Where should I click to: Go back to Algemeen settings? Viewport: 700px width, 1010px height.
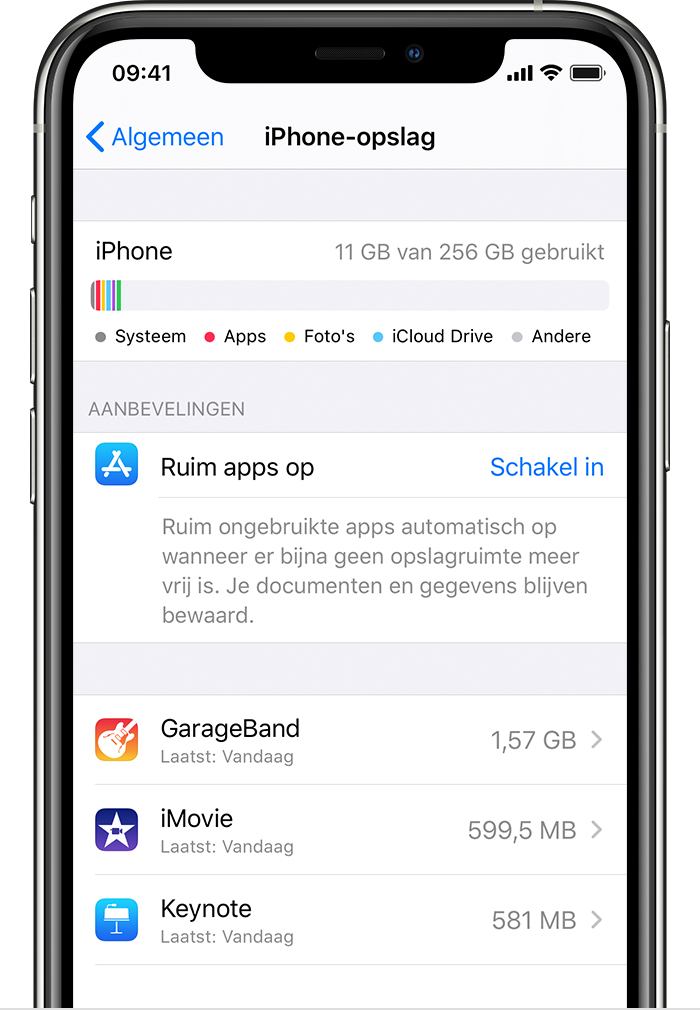[x=155, y=137]
